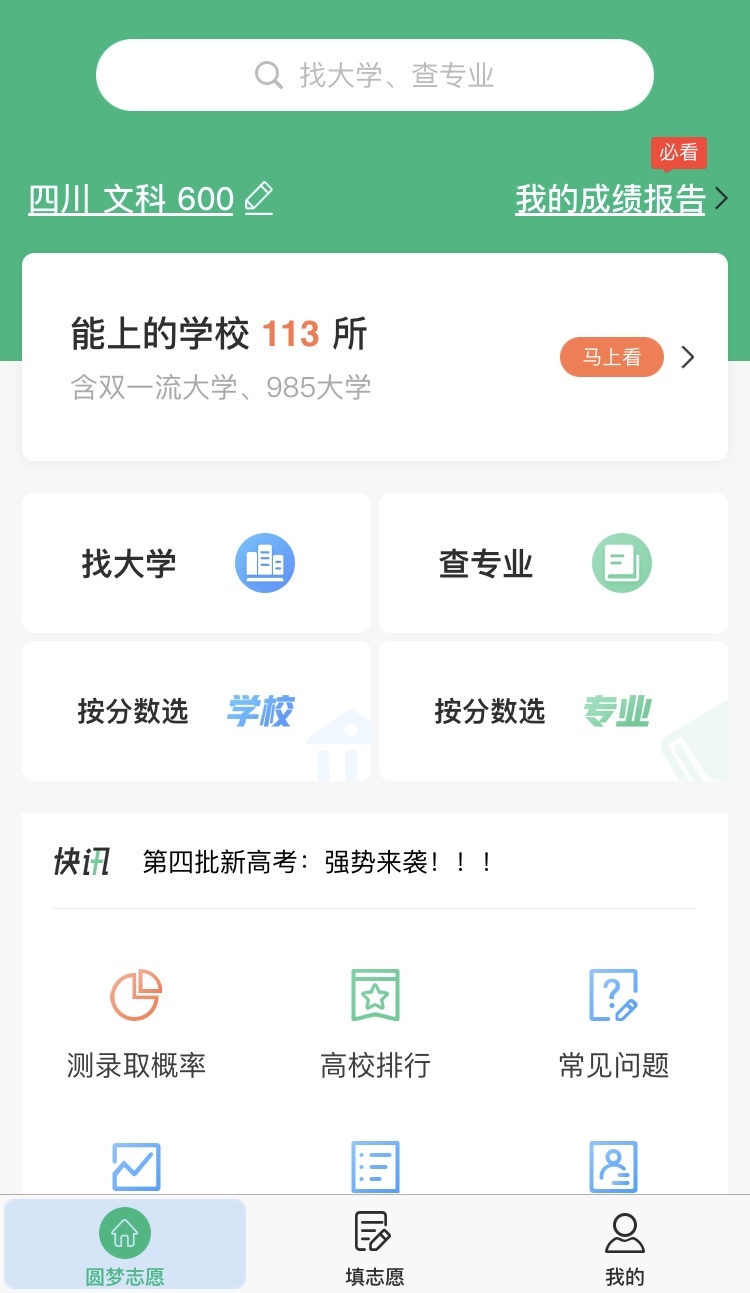Image resolution: width=750 pixels, height=1293 pixels.
Task: Open the 查专业 card
Action: click(x=553, y=563)
